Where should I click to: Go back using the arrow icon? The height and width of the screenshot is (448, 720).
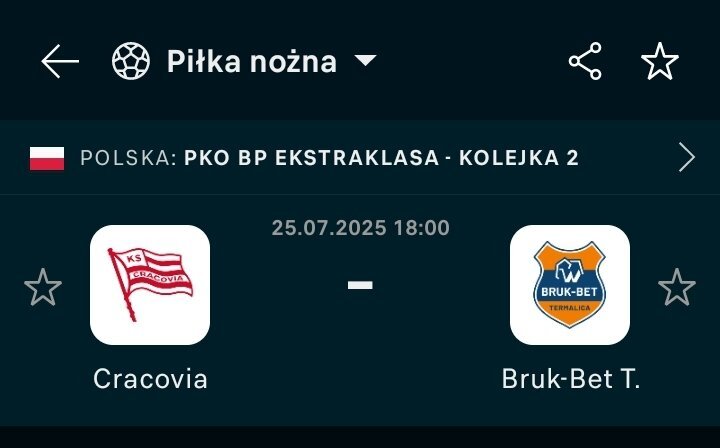(x=59, y=62)
